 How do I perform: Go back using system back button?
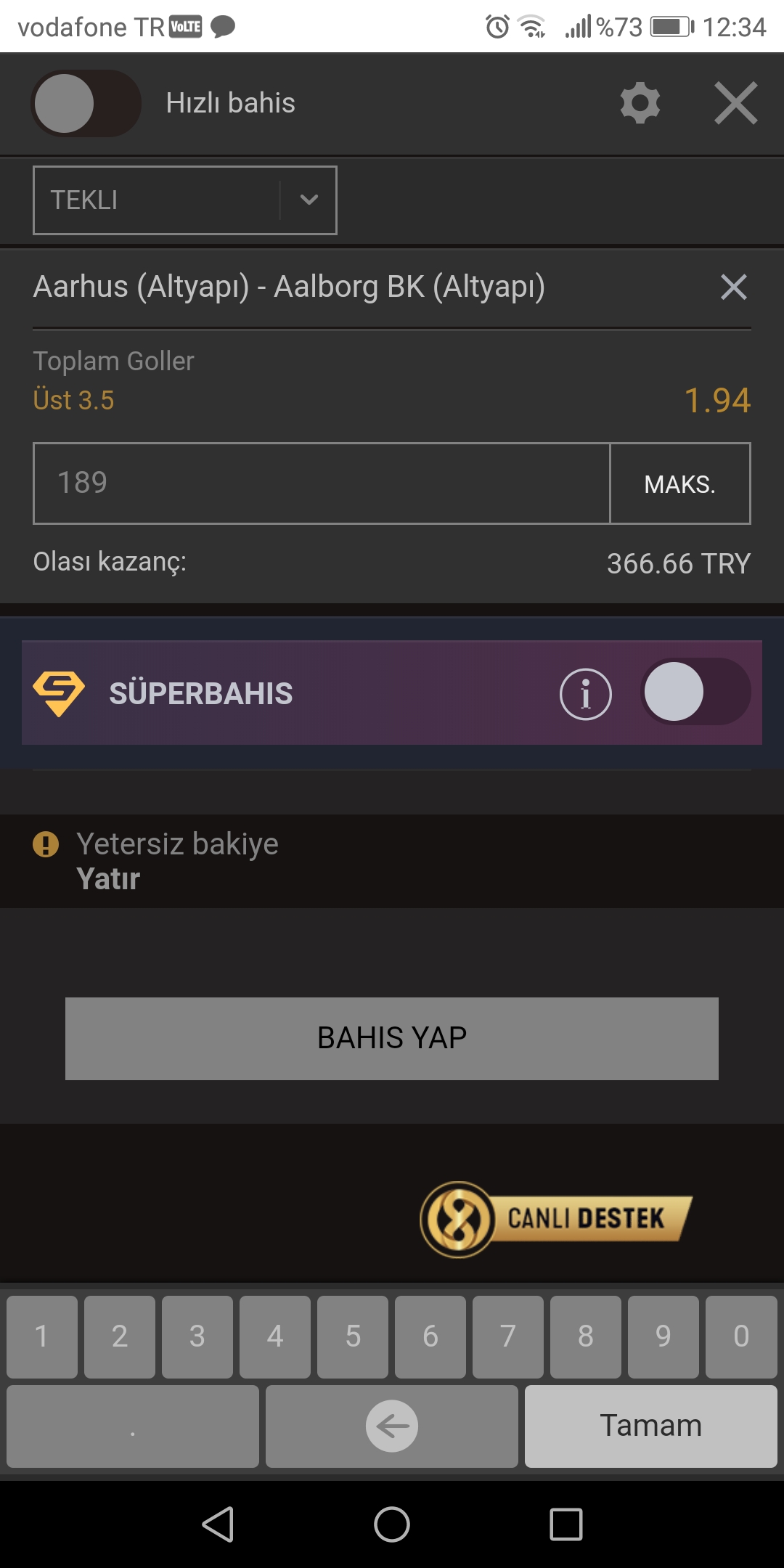point(218,1524)
